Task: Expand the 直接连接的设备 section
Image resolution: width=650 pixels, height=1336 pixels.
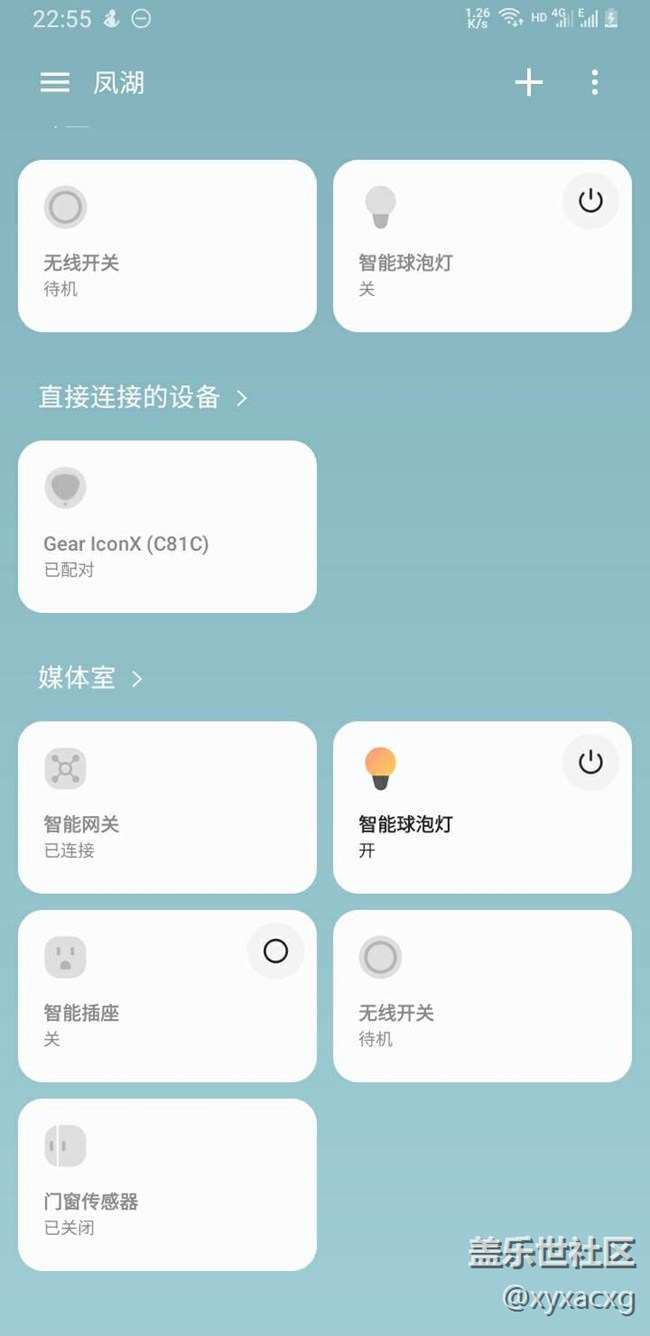Action: [x=142, y=398]
